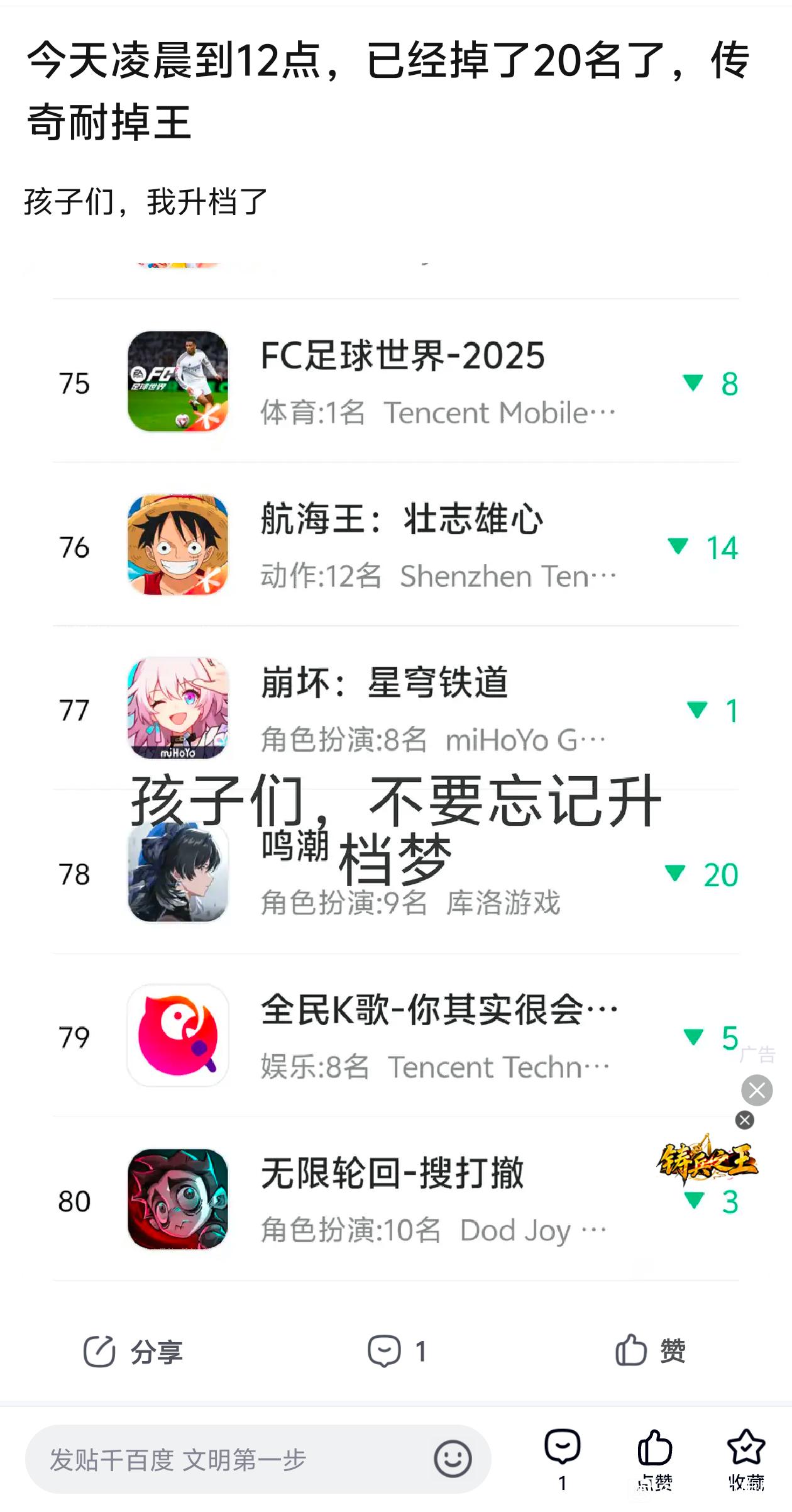Open the 铸兵之王 game ad
Image resolution: width=792 pixels, height=1512 pixels.
pos(707,1160)
